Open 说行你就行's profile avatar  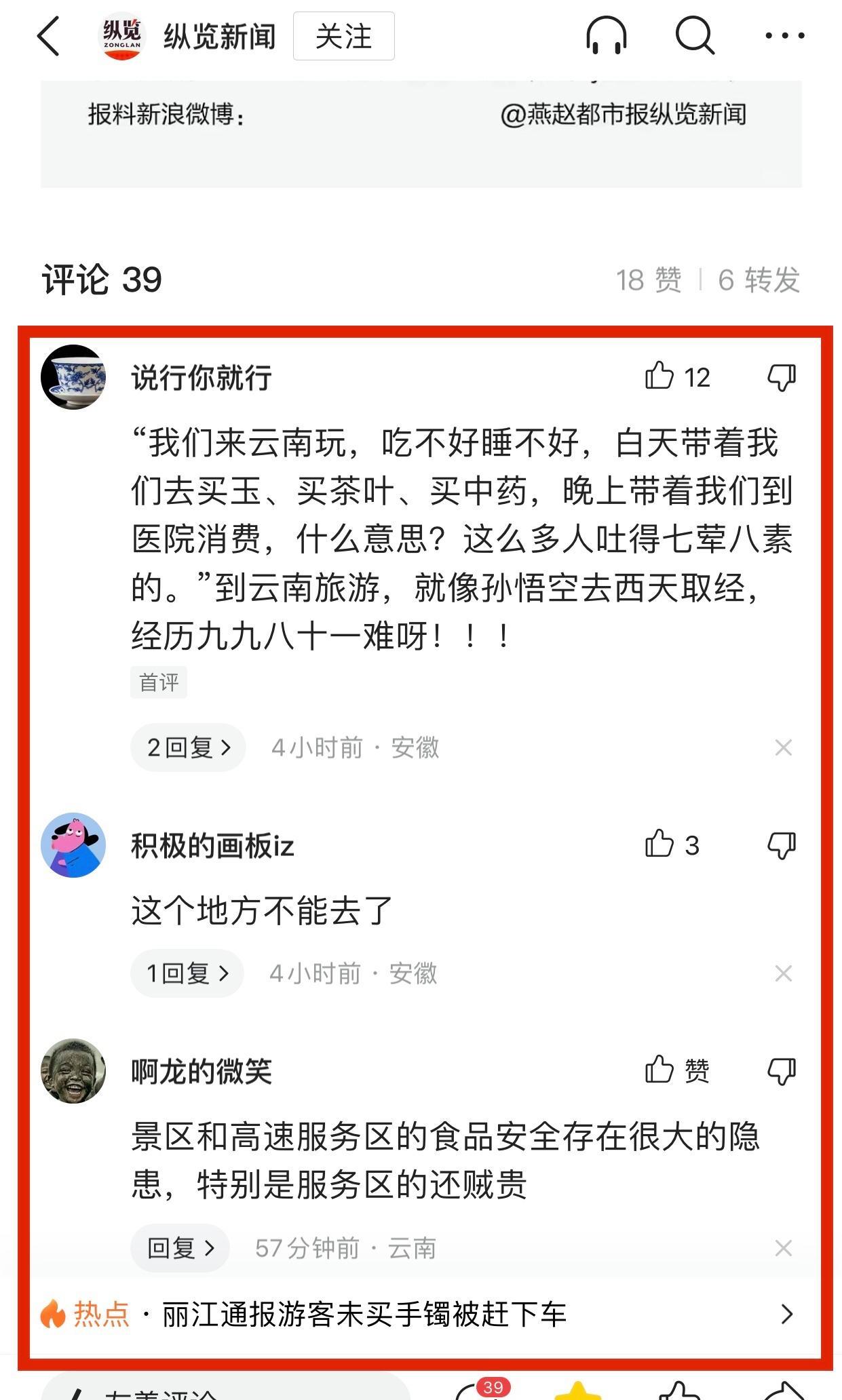73,376
